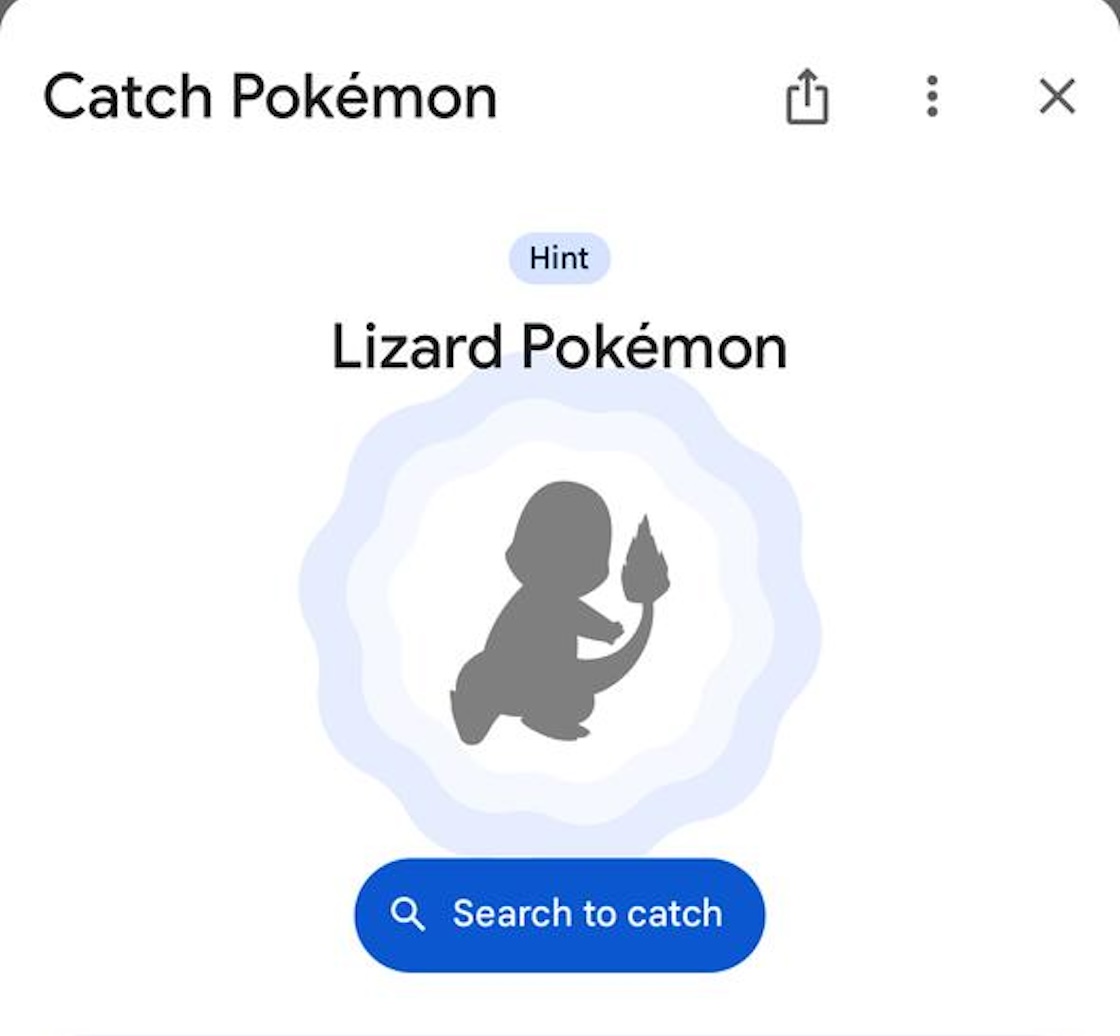Open the three-dot overflow menu

(932, 97)
